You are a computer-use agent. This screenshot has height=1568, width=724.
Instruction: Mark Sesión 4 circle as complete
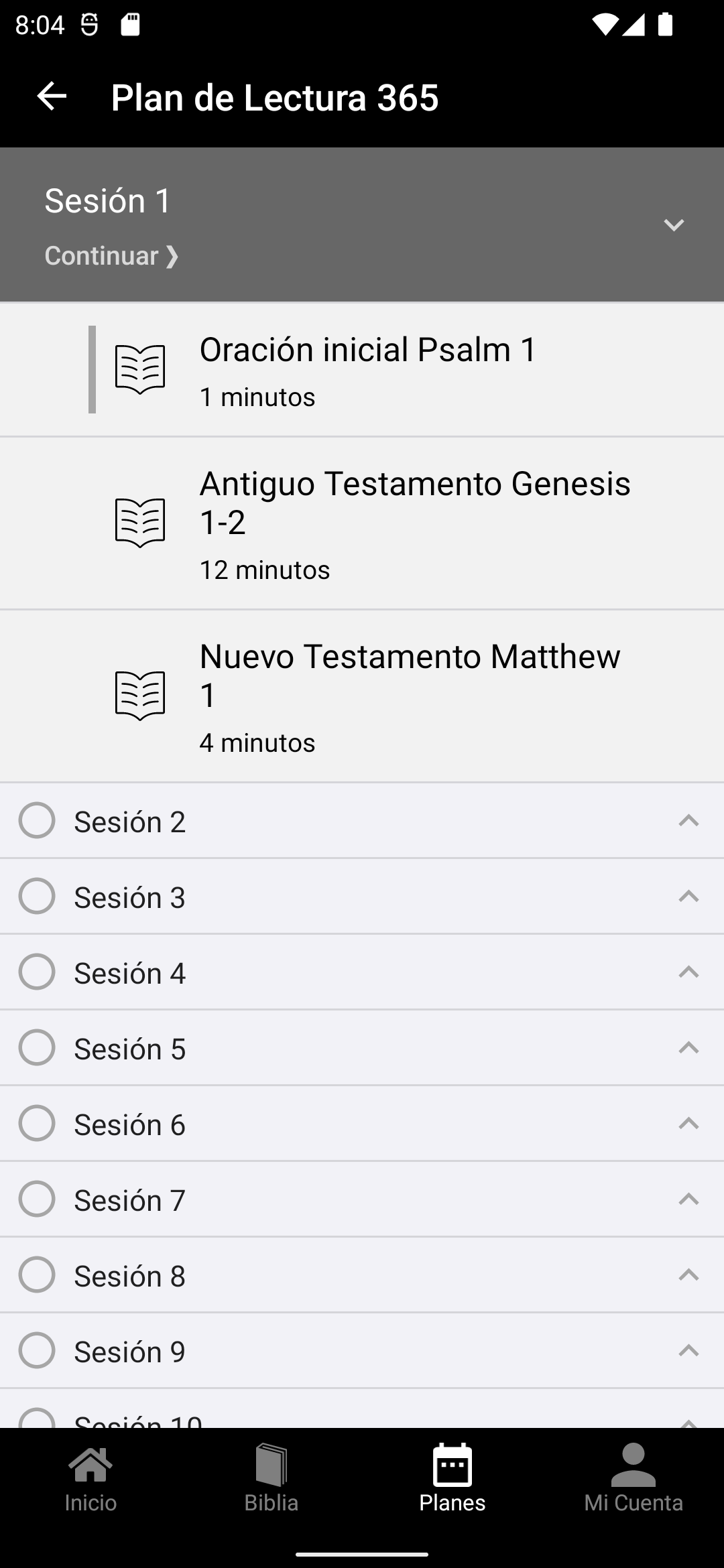(x=36, y=972)
